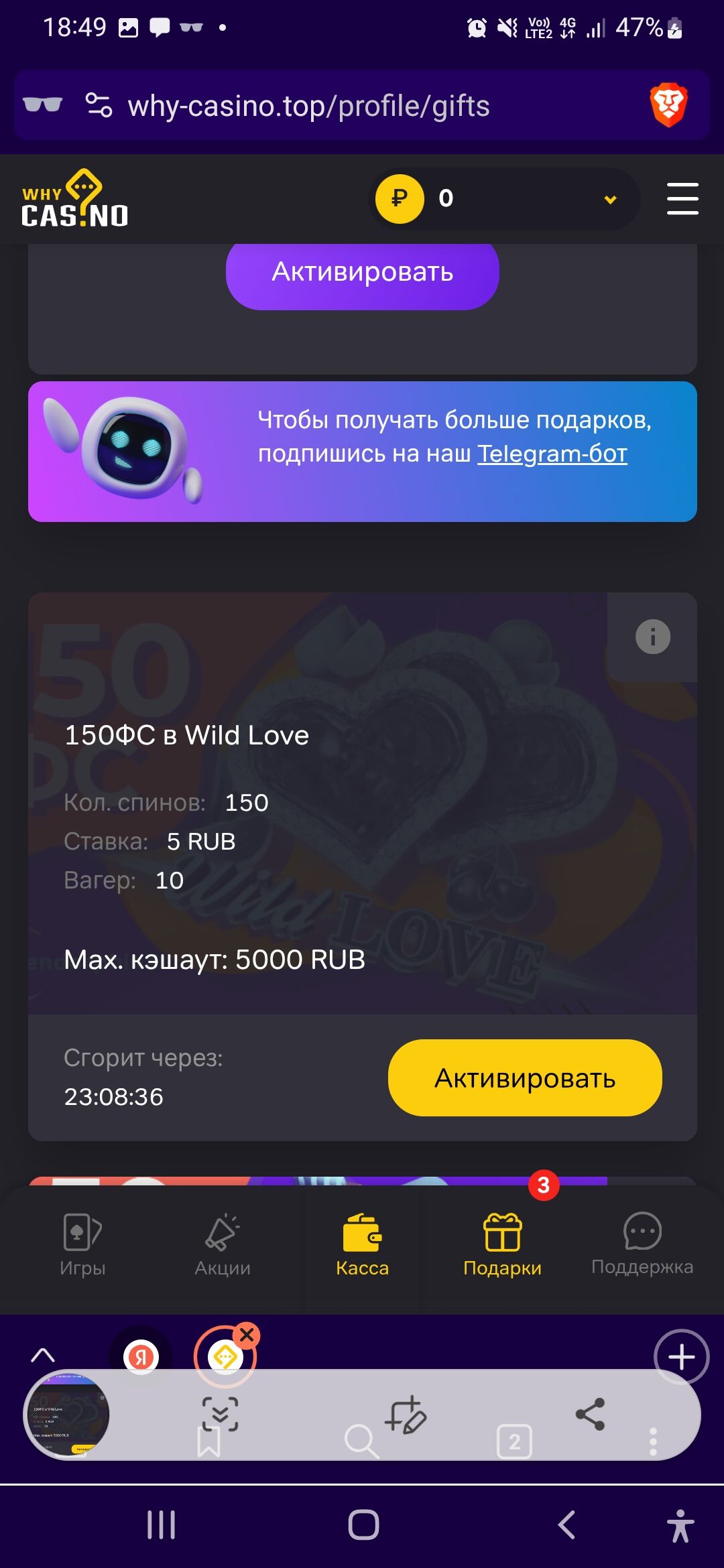Share the captured screenshot
Screen dimensions: 724x1568
click(x=590, y=1414)
